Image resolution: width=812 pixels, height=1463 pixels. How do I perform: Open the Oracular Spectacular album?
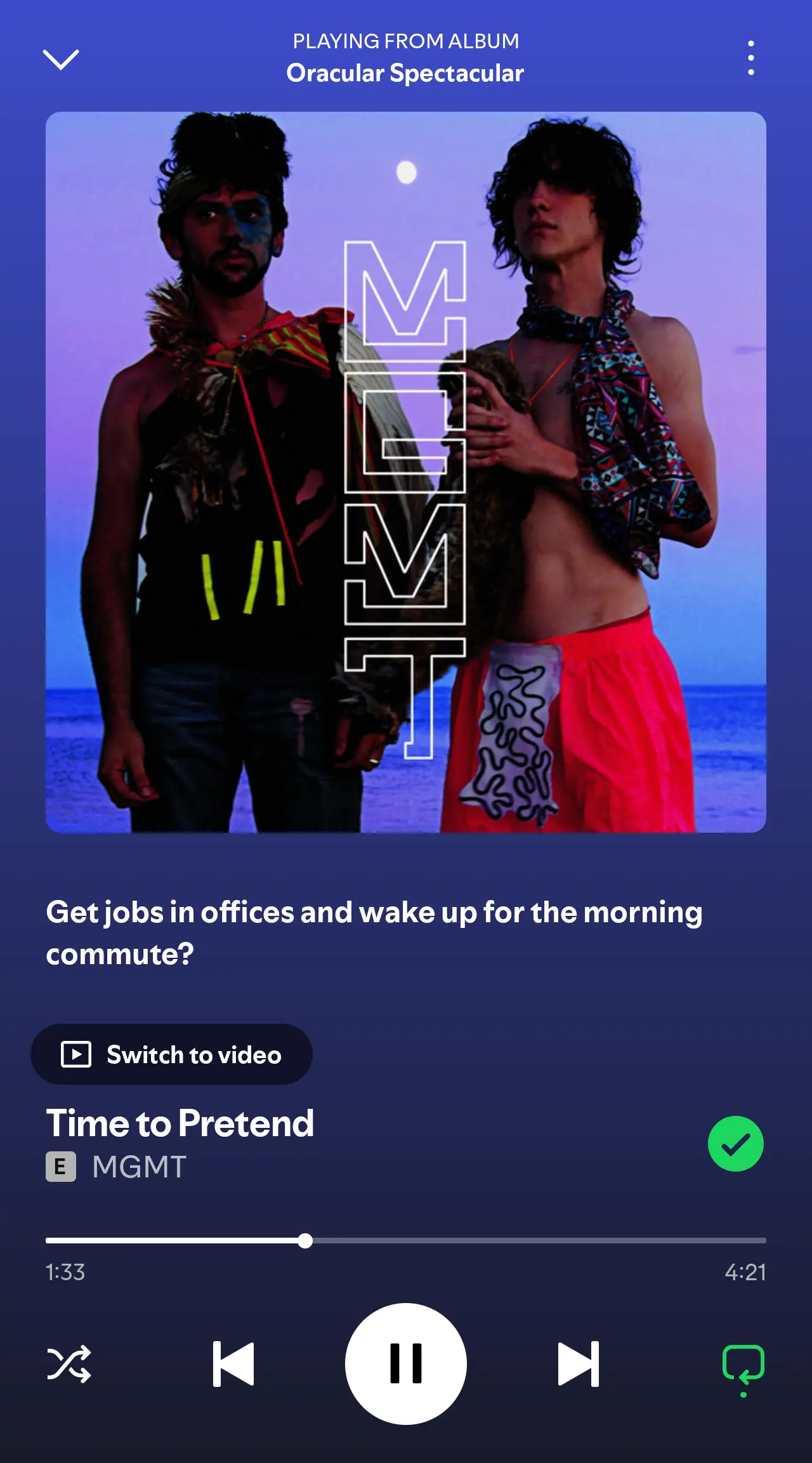(x=405, y=73)
